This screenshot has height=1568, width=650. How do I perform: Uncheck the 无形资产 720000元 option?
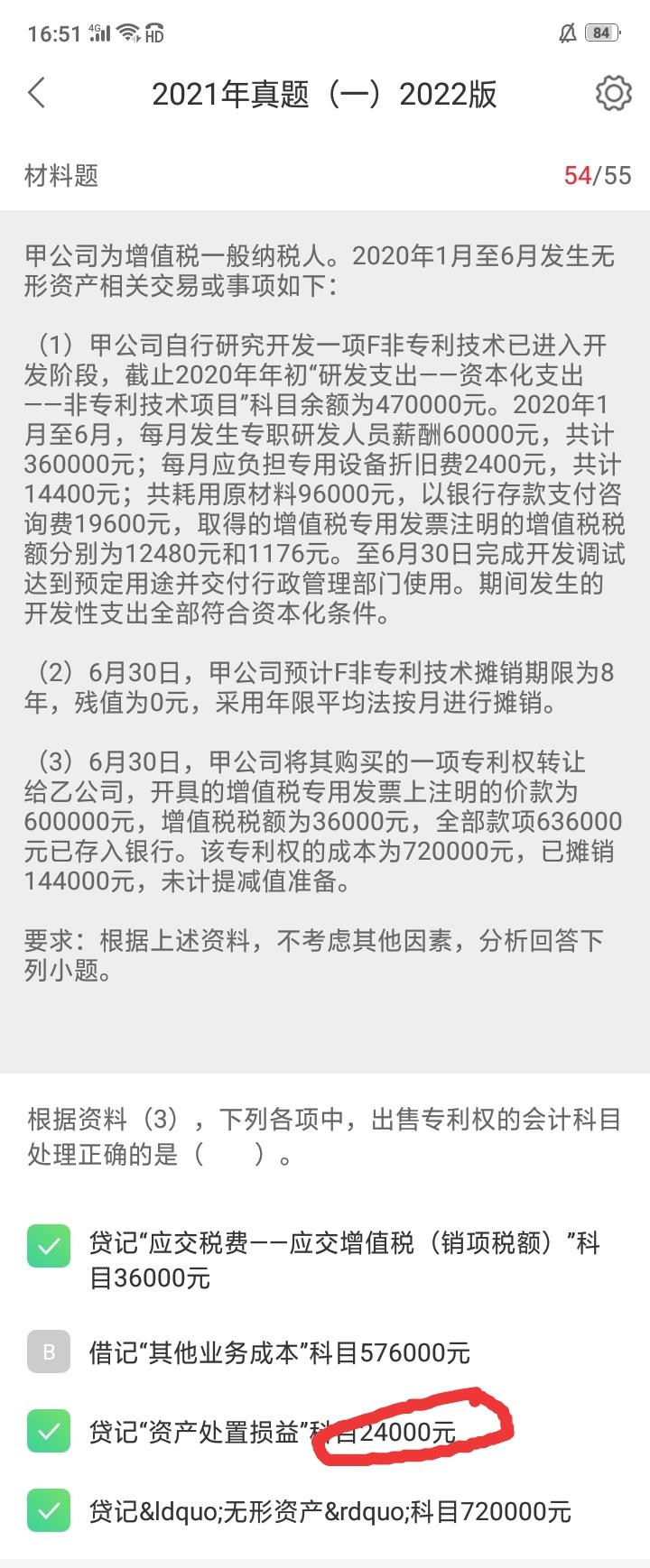click(x=49, y=1510)
